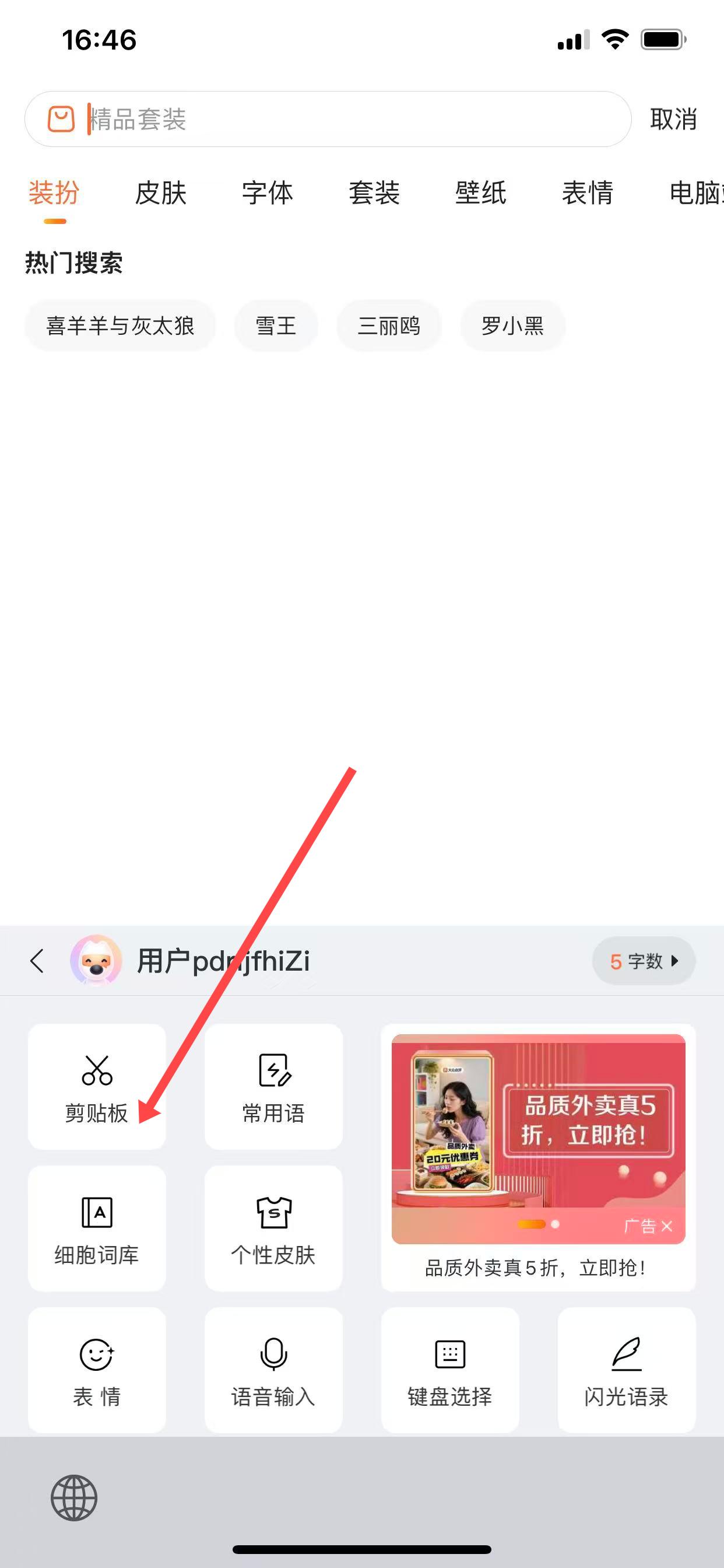The width and height of the screenshot is (724, 1568).
Task: Open the 套装 tab
Action: [374, 194]
